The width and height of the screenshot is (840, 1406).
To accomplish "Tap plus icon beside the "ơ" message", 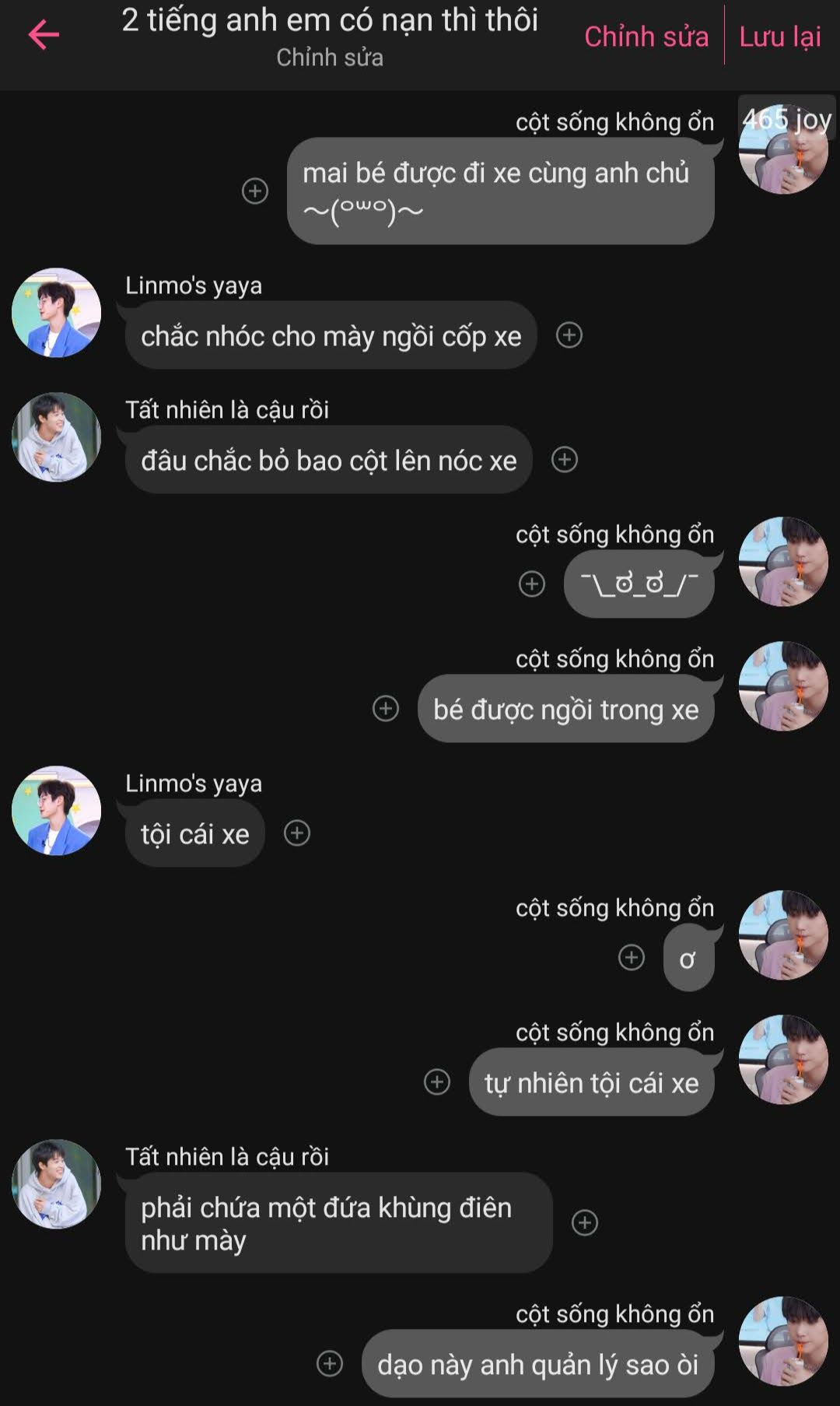I will coord(632,957).
